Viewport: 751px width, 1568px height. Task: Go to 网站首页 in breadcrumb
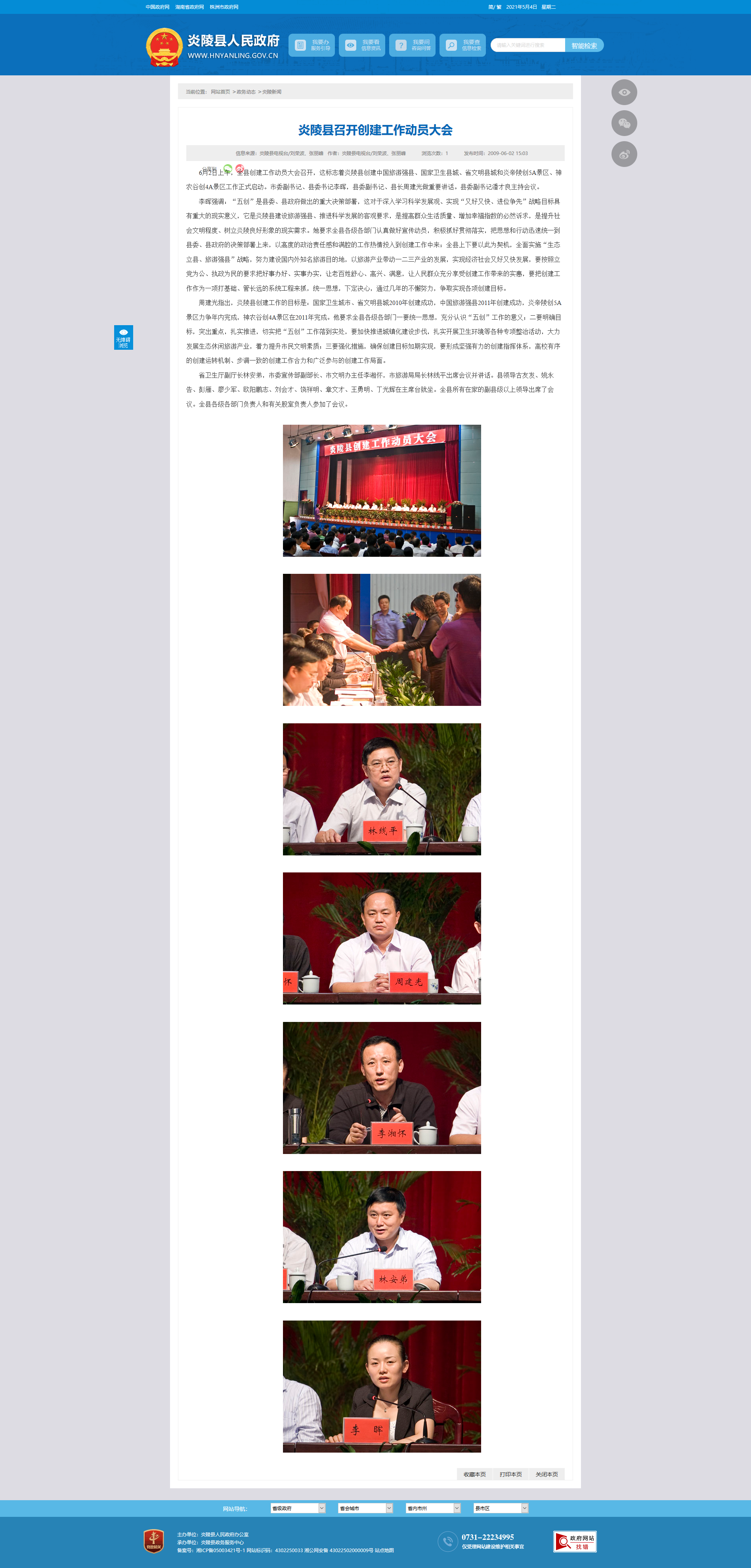pyautogui.click(x=220, y=92)
